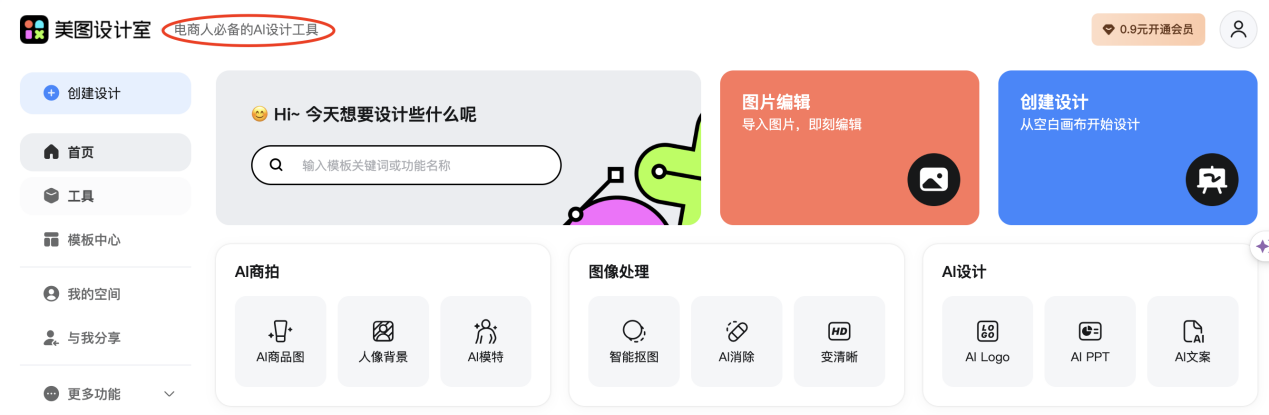The height and width of the screenshot is (415, 1269).
Task: Open AI Logo tool
Action: pyautogui.click(x=987, y=341)
